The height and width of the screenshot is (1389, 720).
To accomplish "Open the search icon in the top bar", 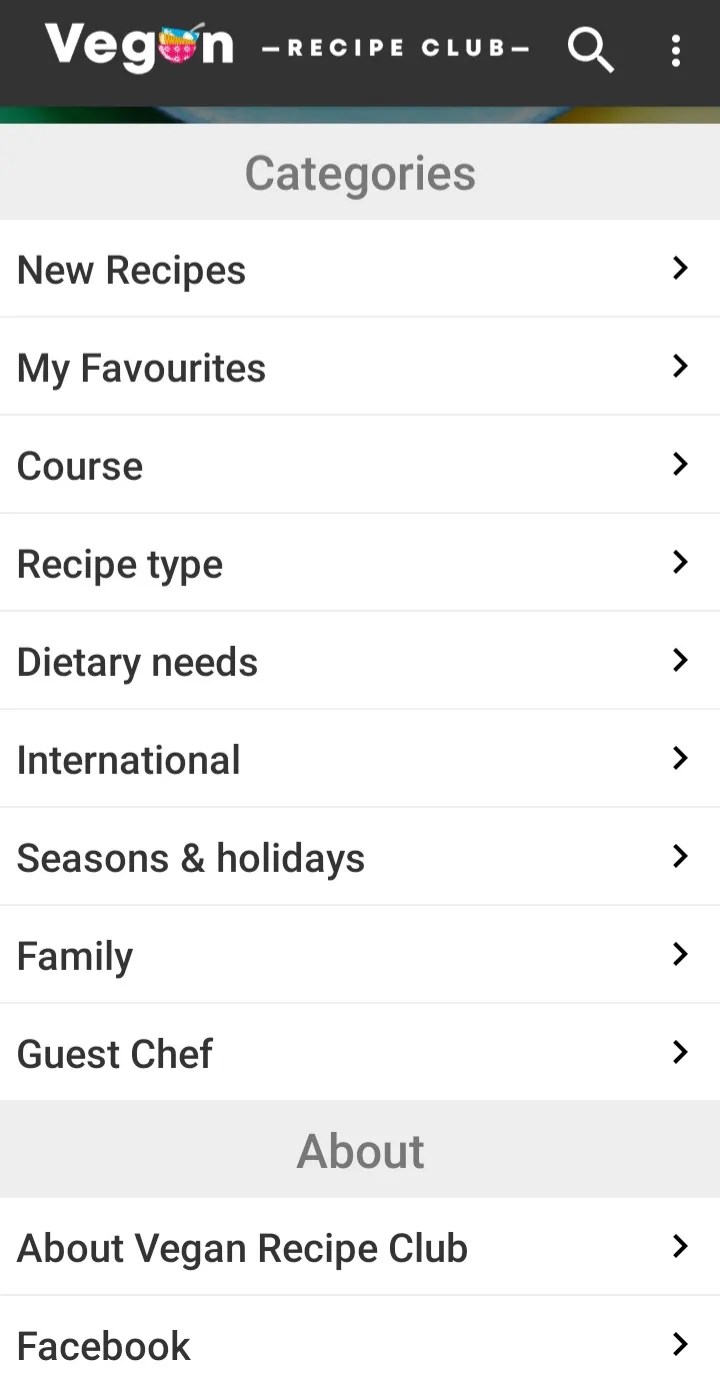I will (x=590, y=50).
